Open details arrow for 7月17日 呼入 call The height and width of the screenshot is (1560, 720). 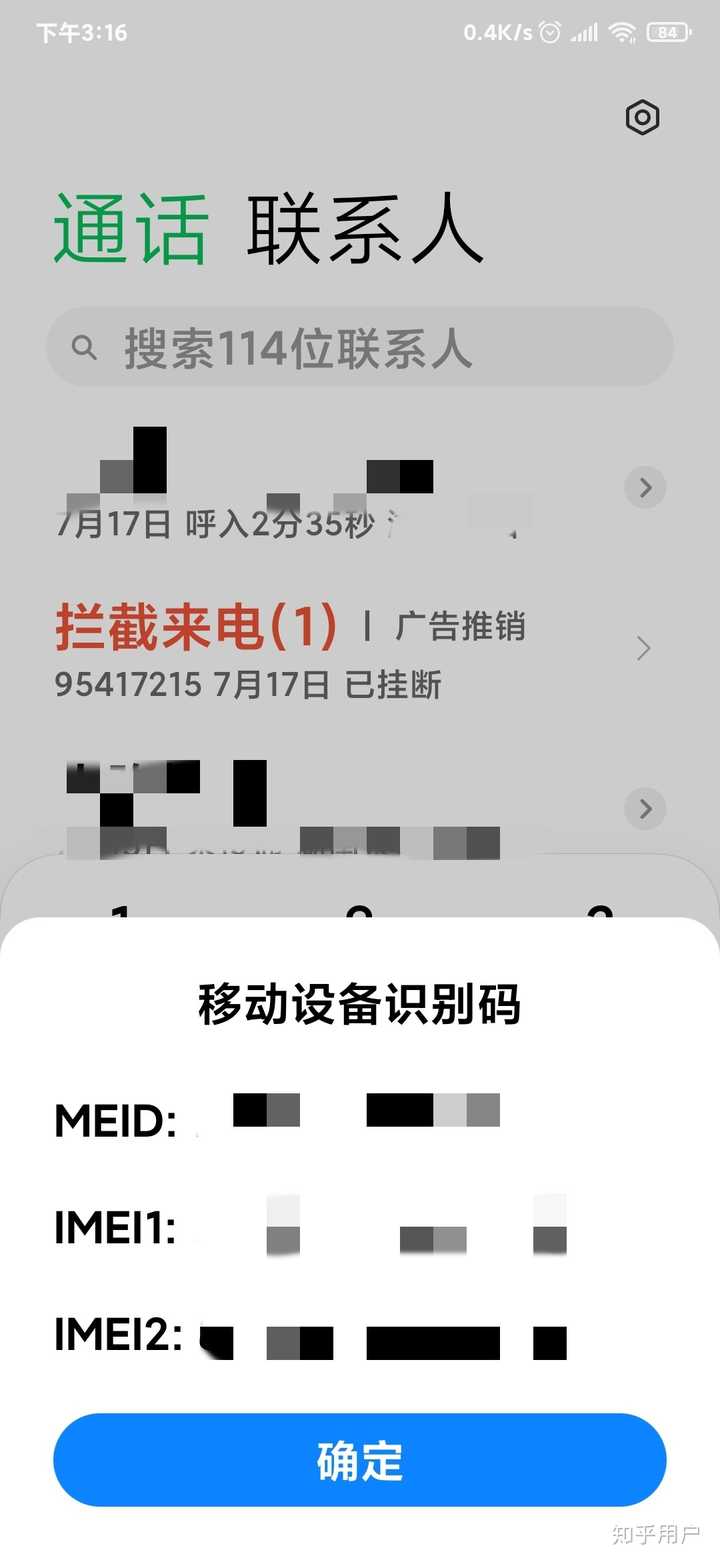645,488
